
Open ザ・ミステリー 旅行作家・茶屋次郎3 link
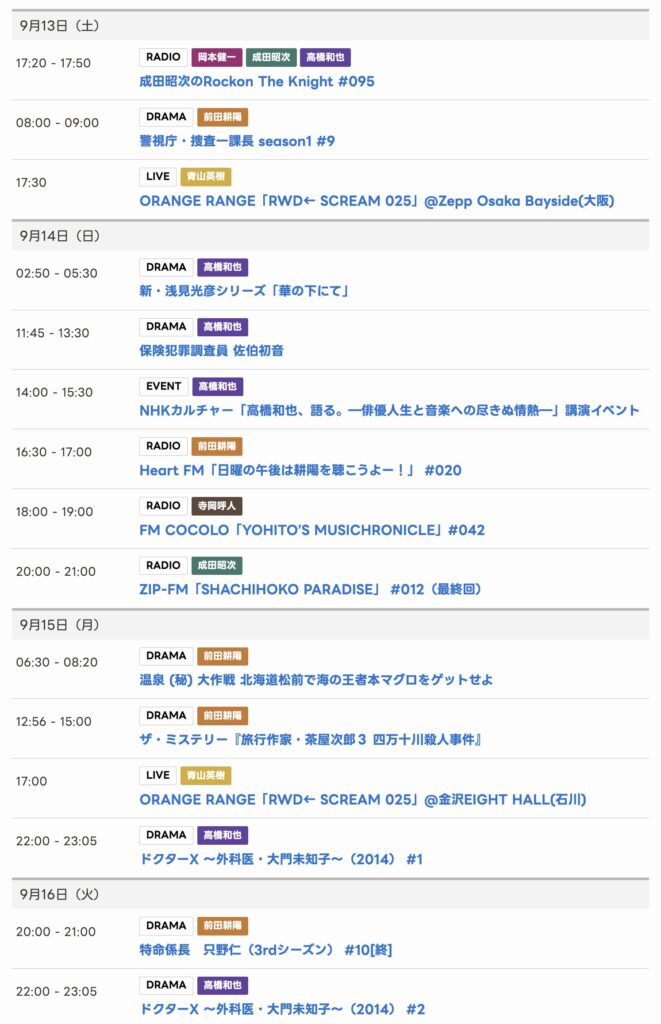(312, 739)
